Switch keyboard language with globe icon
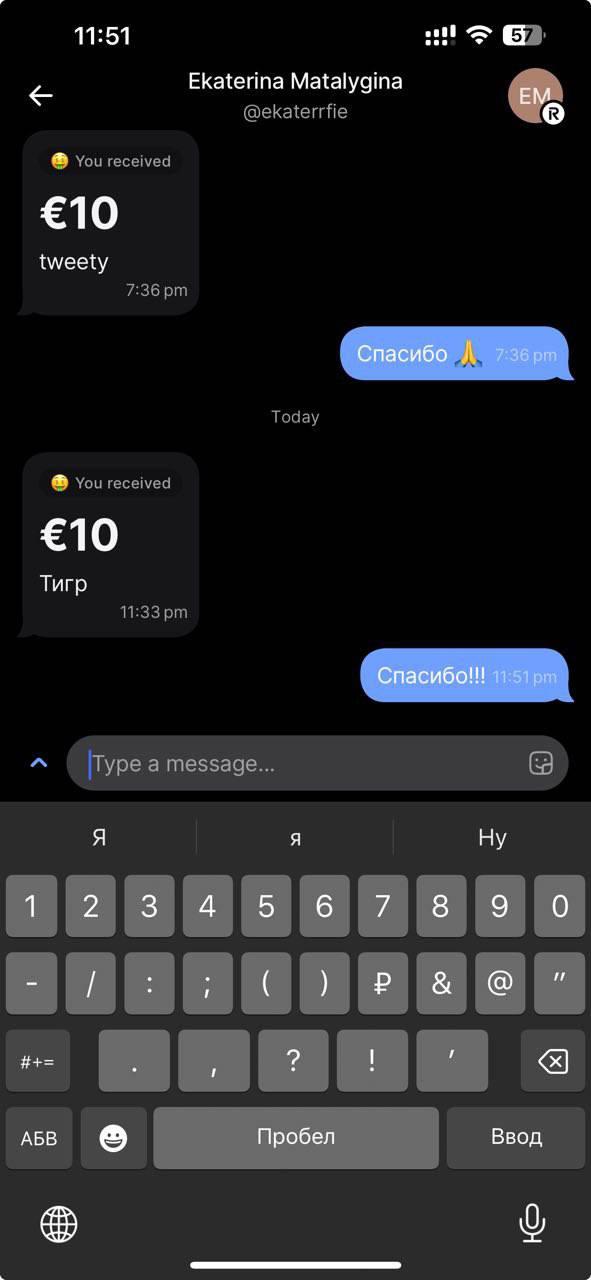 coord(59,1223)
